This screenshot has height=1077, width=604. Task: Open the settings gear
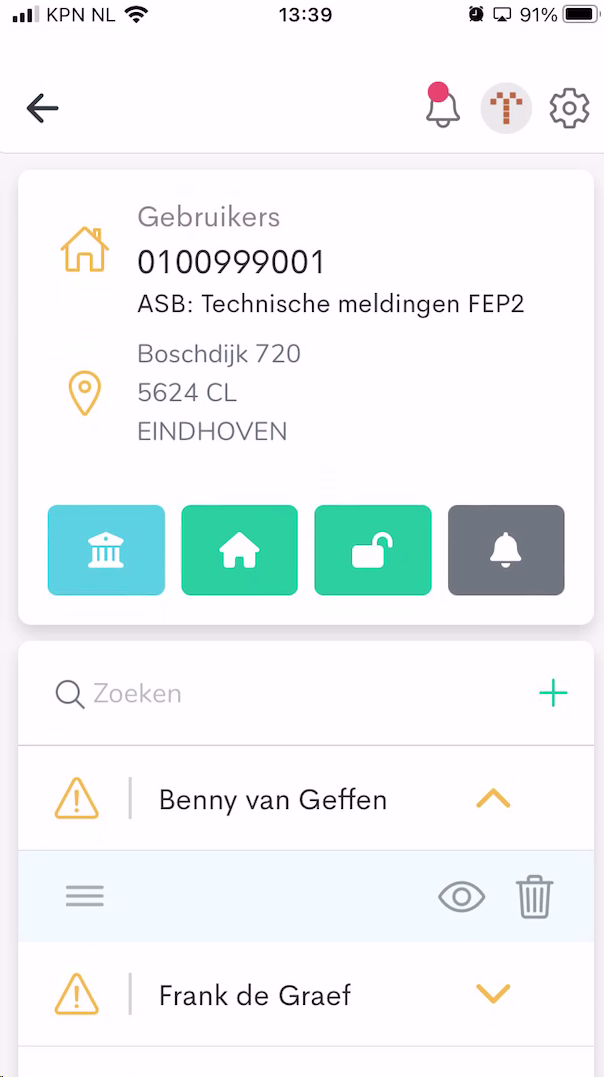[570, 108]
